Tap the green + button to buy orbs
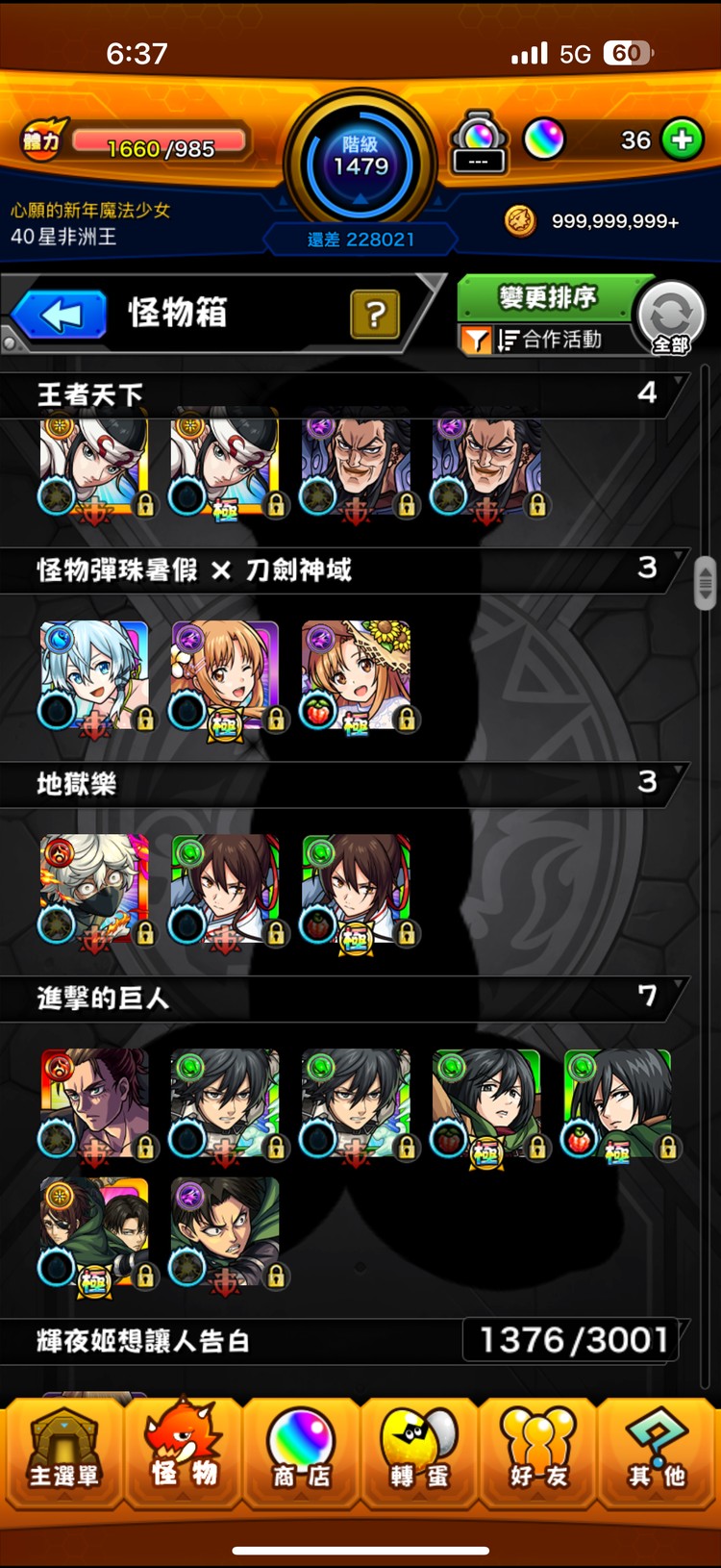The height and width of the screenshot is (1568, 721). [679, 139]
